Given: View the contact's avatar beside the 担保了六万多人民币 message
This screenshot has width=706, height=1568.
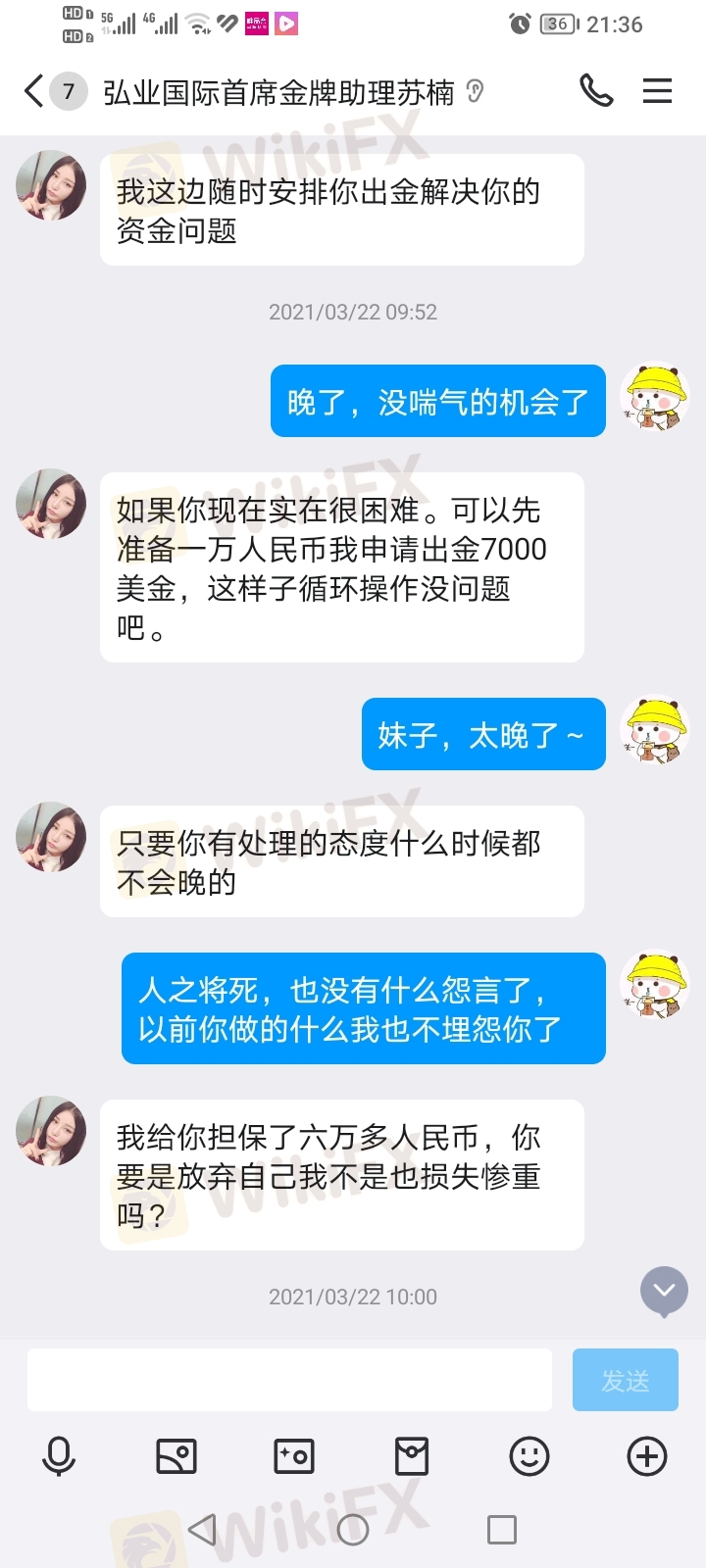Looking at the screenshot, I should [x=51, y=1131].
